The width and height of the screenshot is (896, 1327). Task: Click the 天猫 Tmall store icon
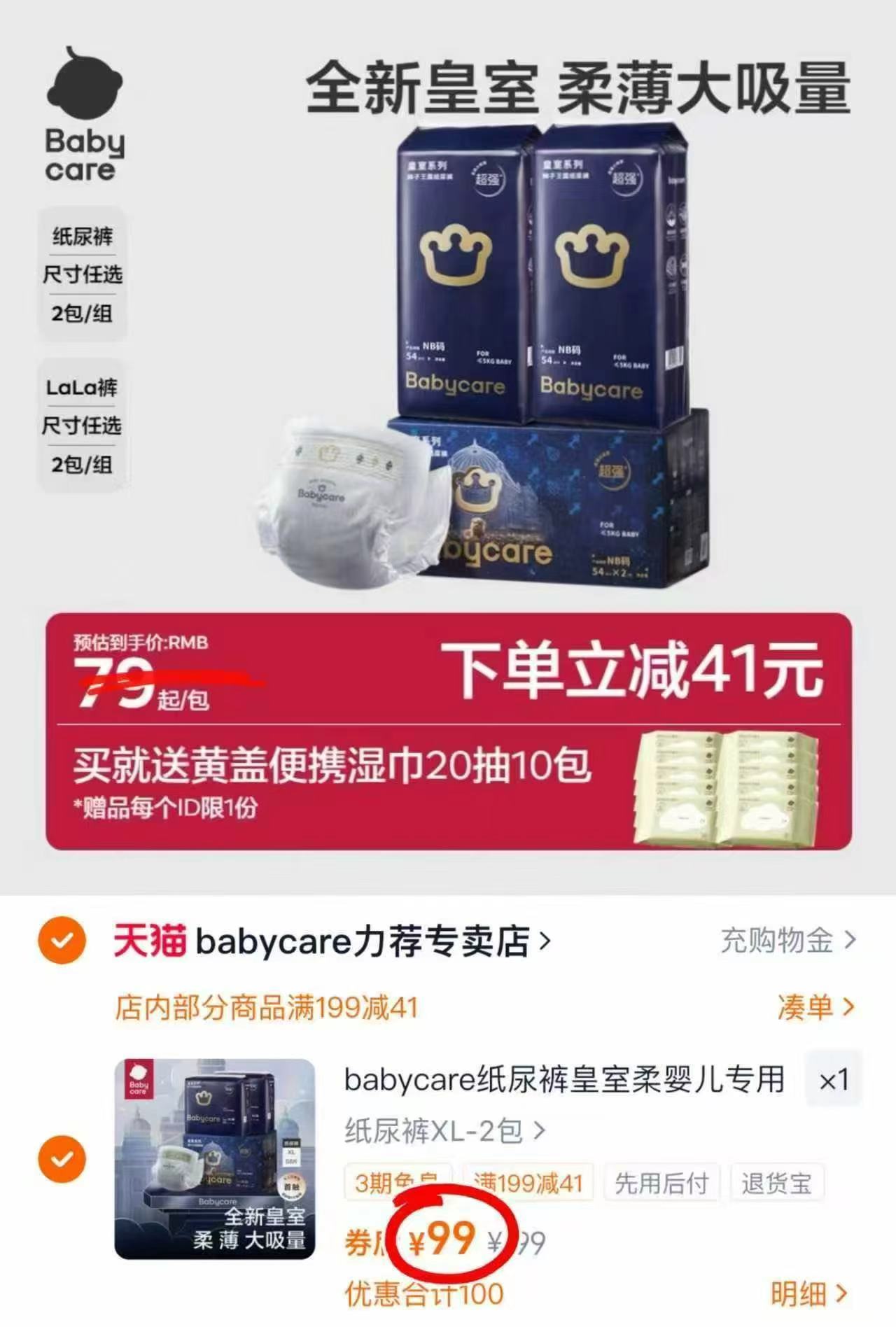coord(148,942)
